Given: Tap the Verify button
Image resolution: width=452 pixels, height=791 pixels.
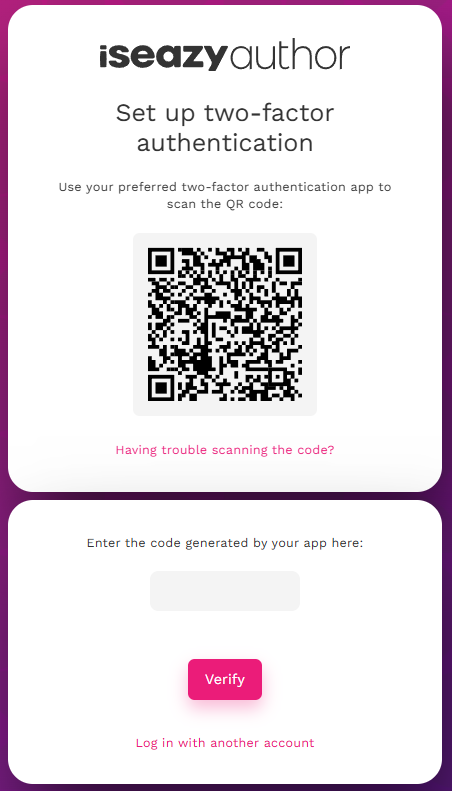Looking at the screenshot, I should point(225,679).
